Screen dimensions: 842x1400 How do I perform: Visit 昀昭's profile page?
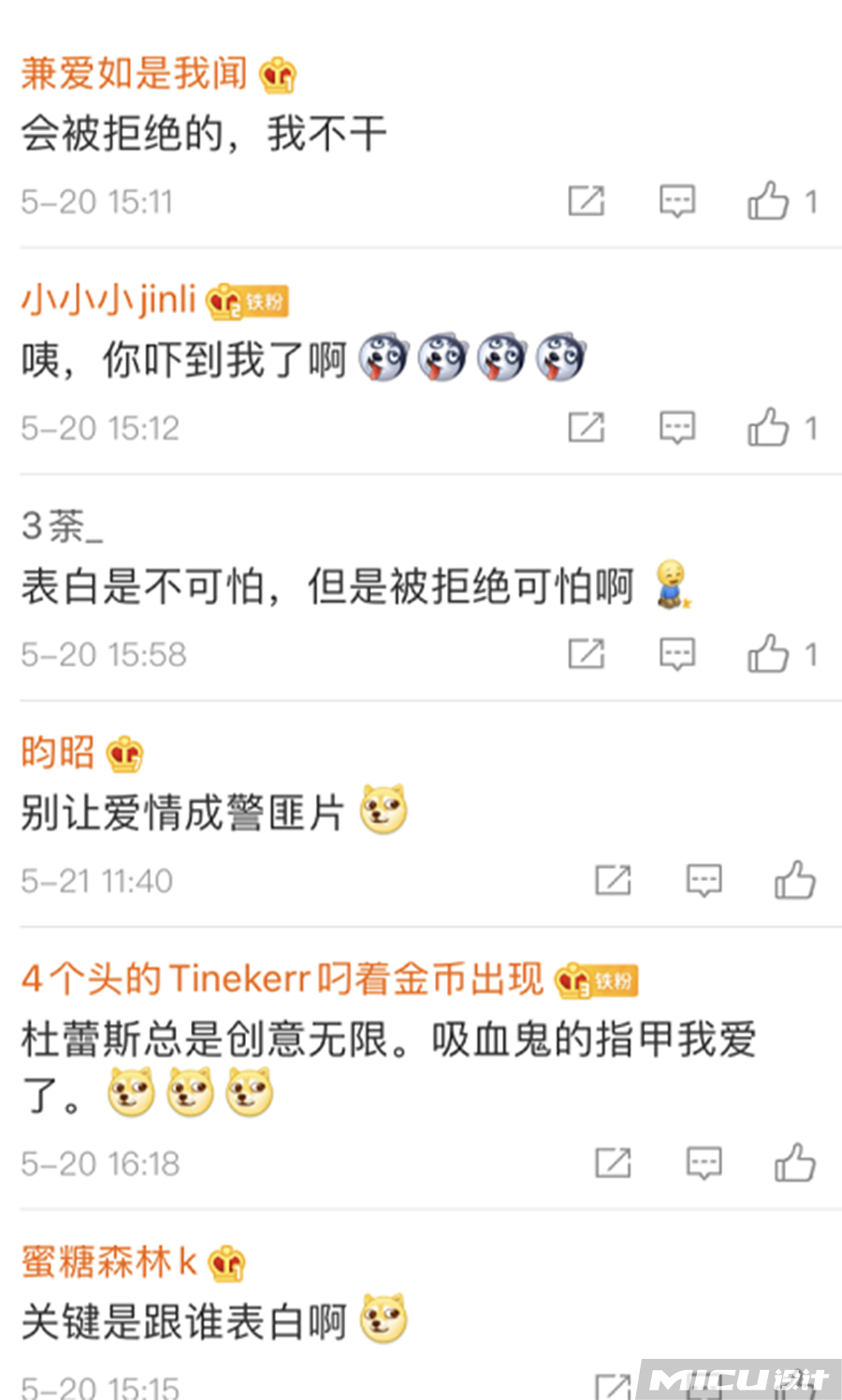click(x=58, y=752)
